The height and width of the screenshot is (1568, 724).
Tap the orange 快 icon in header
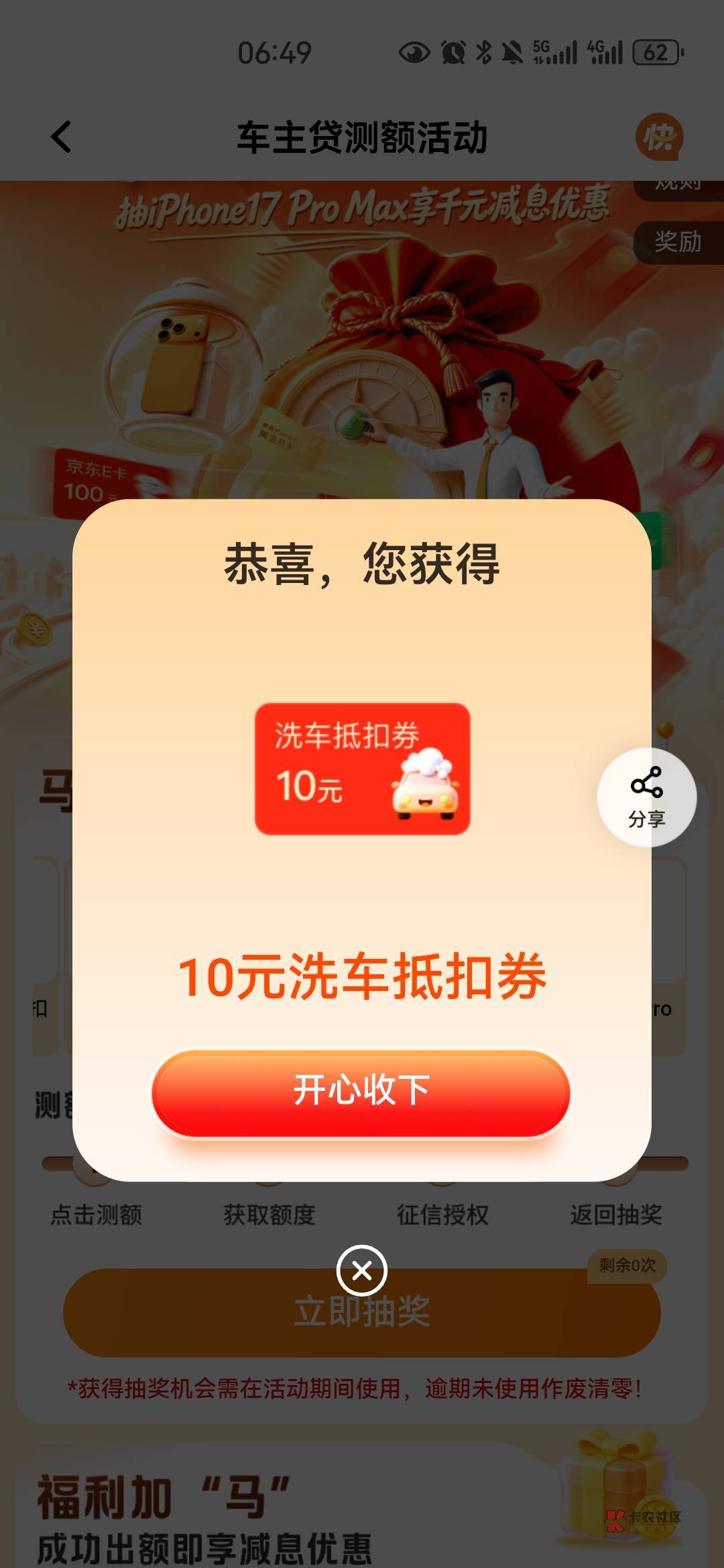tap(660, 137)
